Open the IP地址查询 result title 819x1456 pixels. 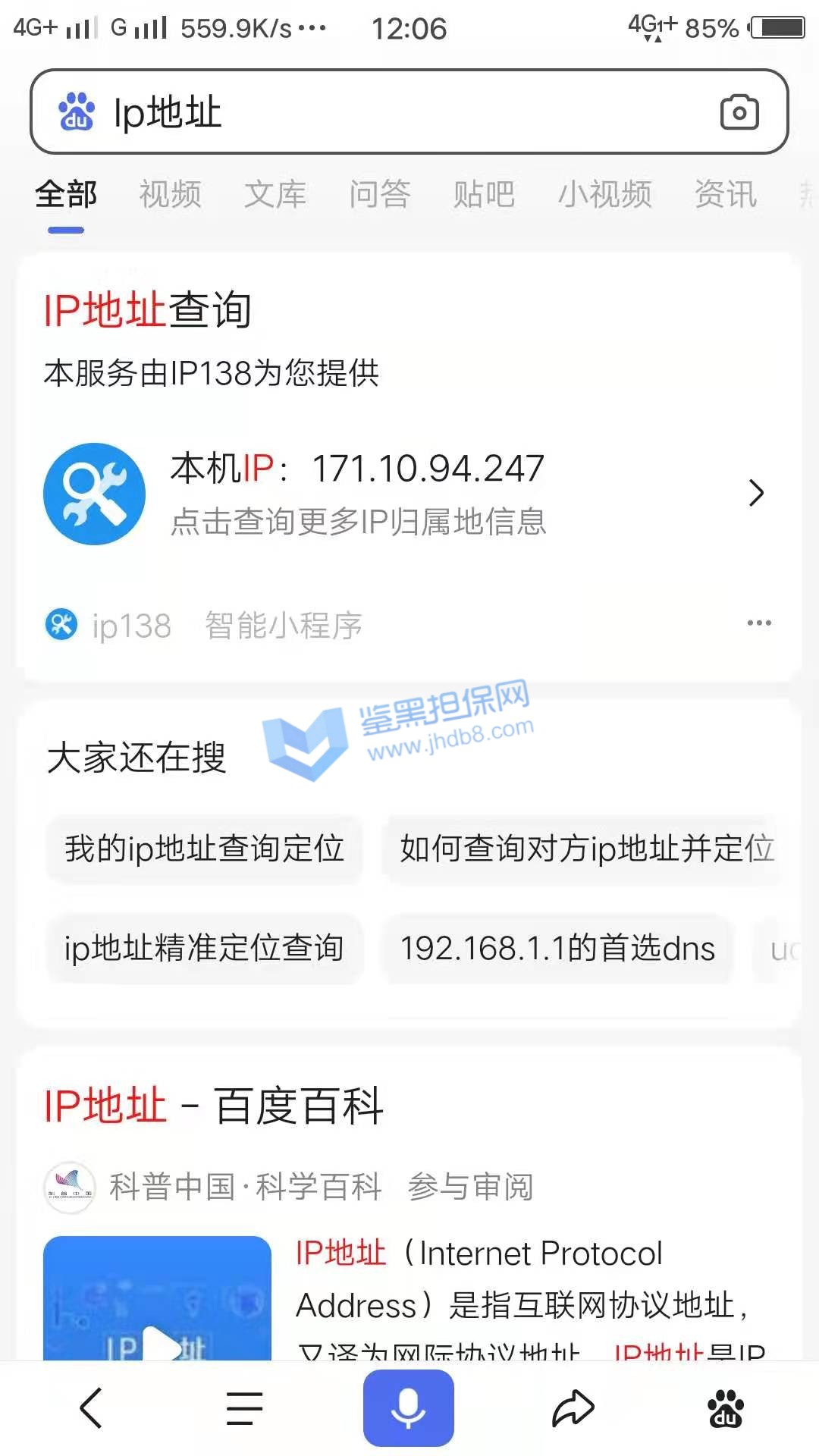(148, 310)
